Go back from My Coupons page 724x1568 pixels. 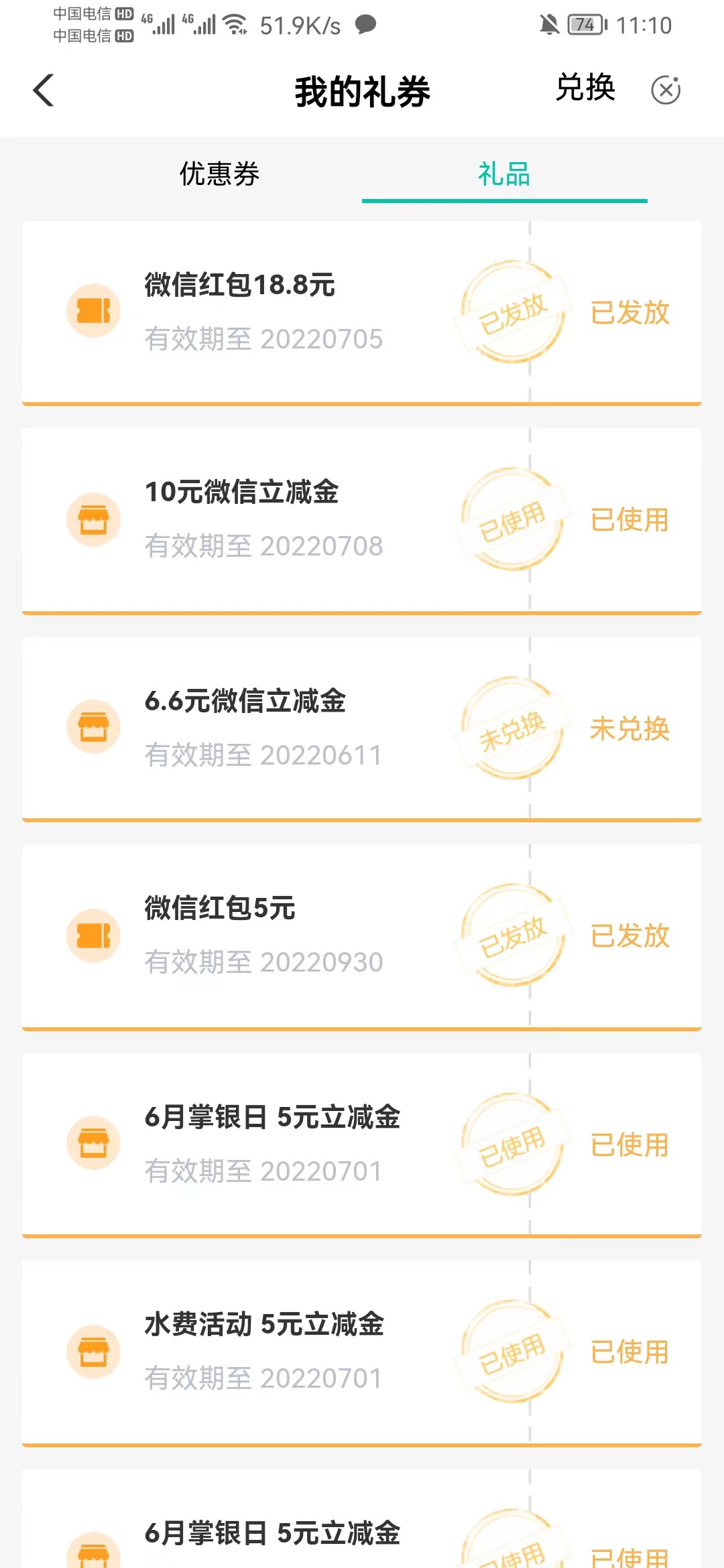[x=44, y=90]
